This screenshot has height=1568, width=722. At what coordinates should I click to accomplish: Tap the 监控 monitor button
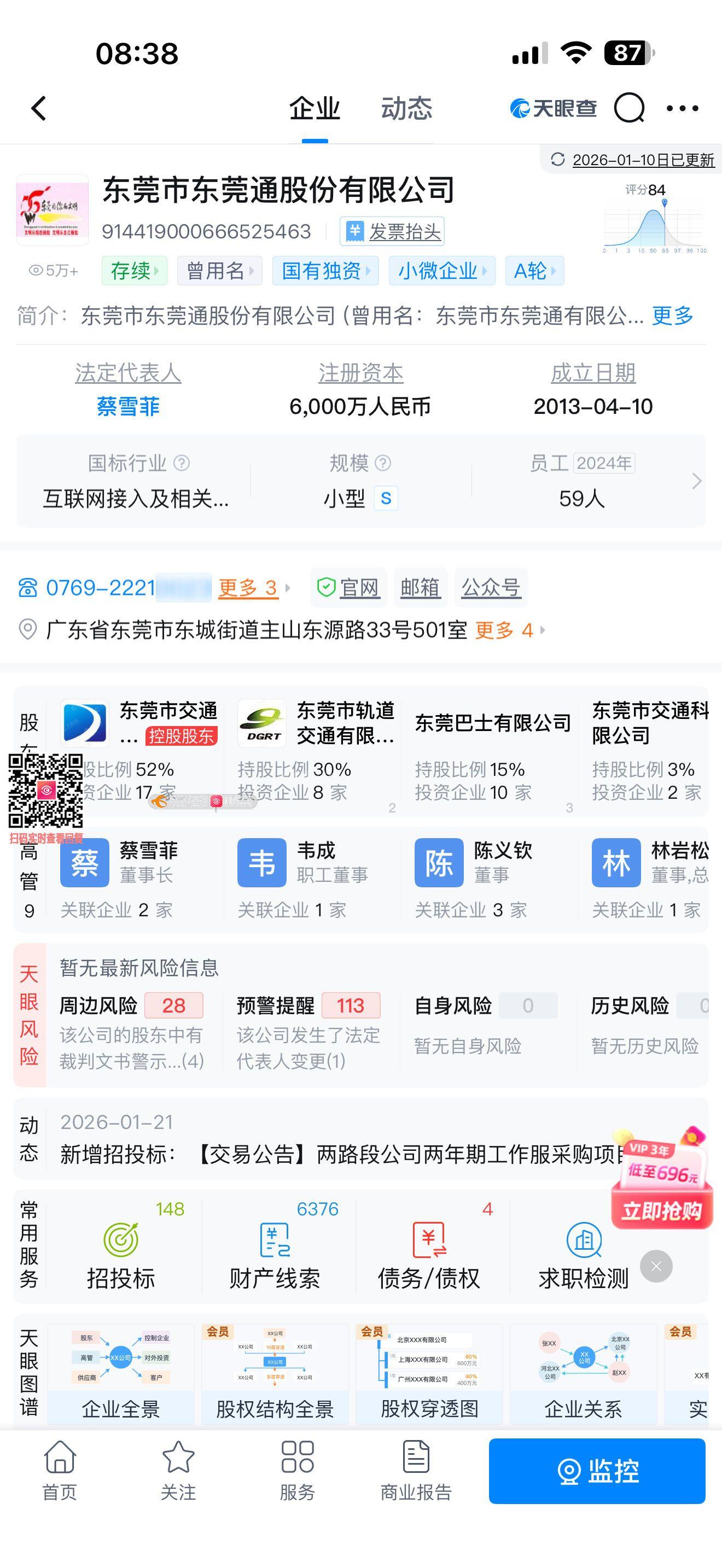(597, 1471)
